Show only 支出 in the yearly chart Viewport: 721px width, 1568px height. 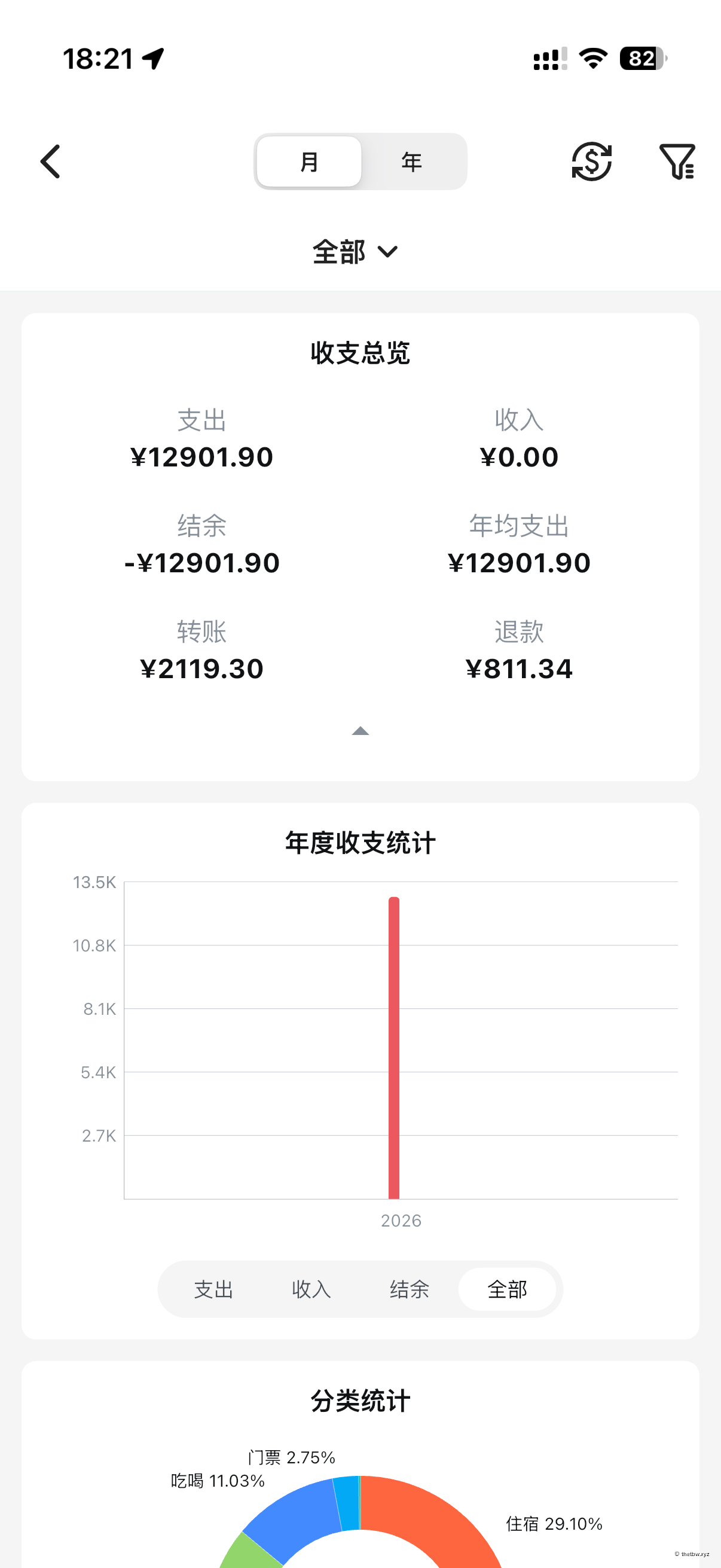coord(213,1289)
